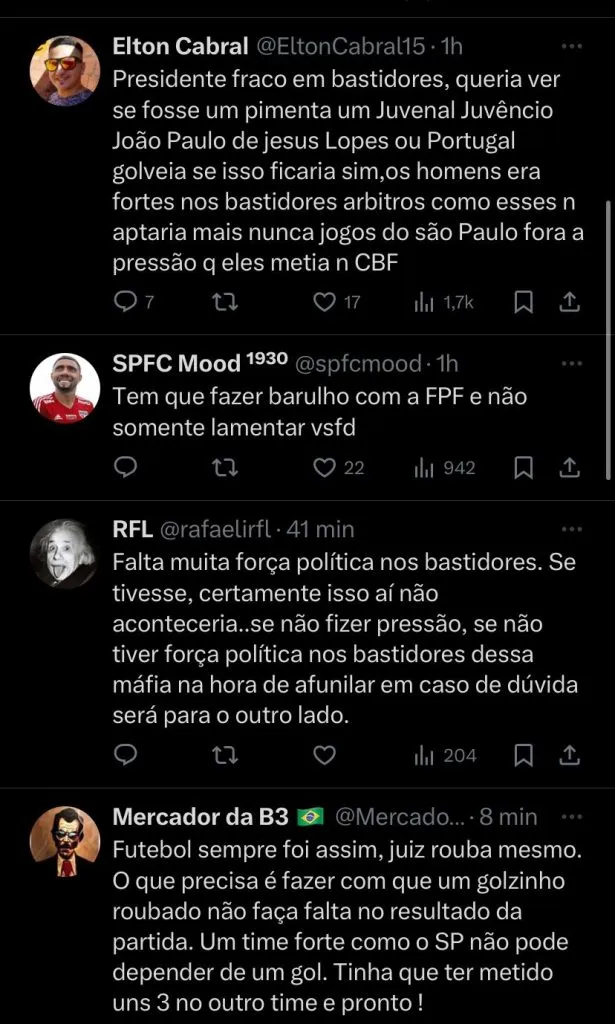The height and width of the screenshot is (1024, 615).
Task: Reply to Elton Cabral's tweet
Action: (x=125, y=301)
